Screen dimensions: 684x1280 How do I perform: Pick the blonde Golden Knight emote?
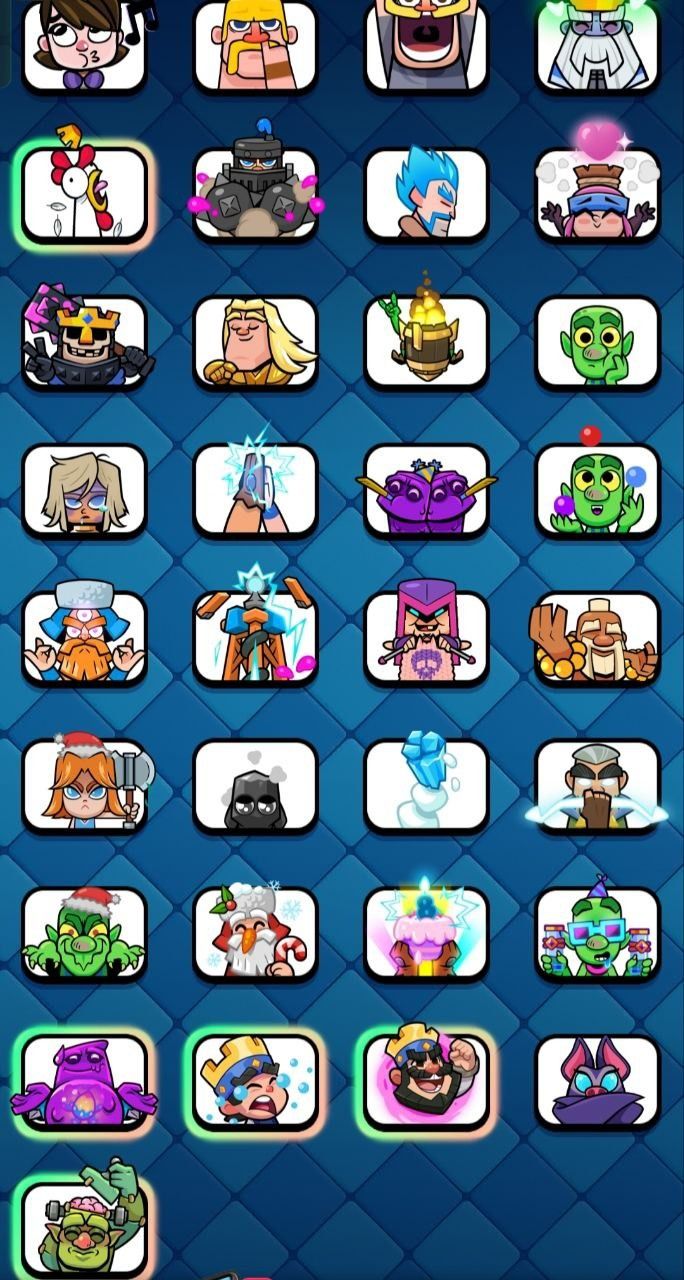click(x=255, y=343)
